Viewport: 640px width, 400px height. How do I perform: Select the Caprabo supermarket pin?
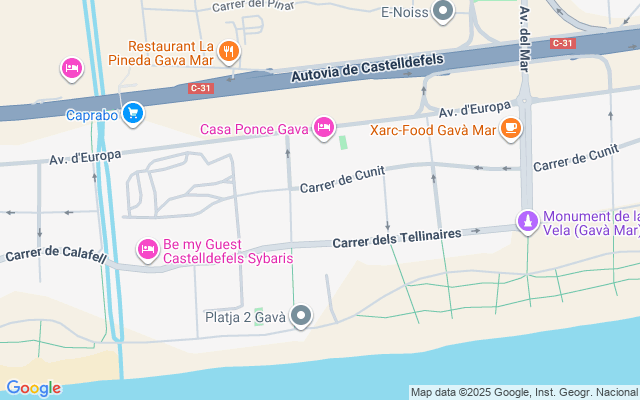[134, 114]
